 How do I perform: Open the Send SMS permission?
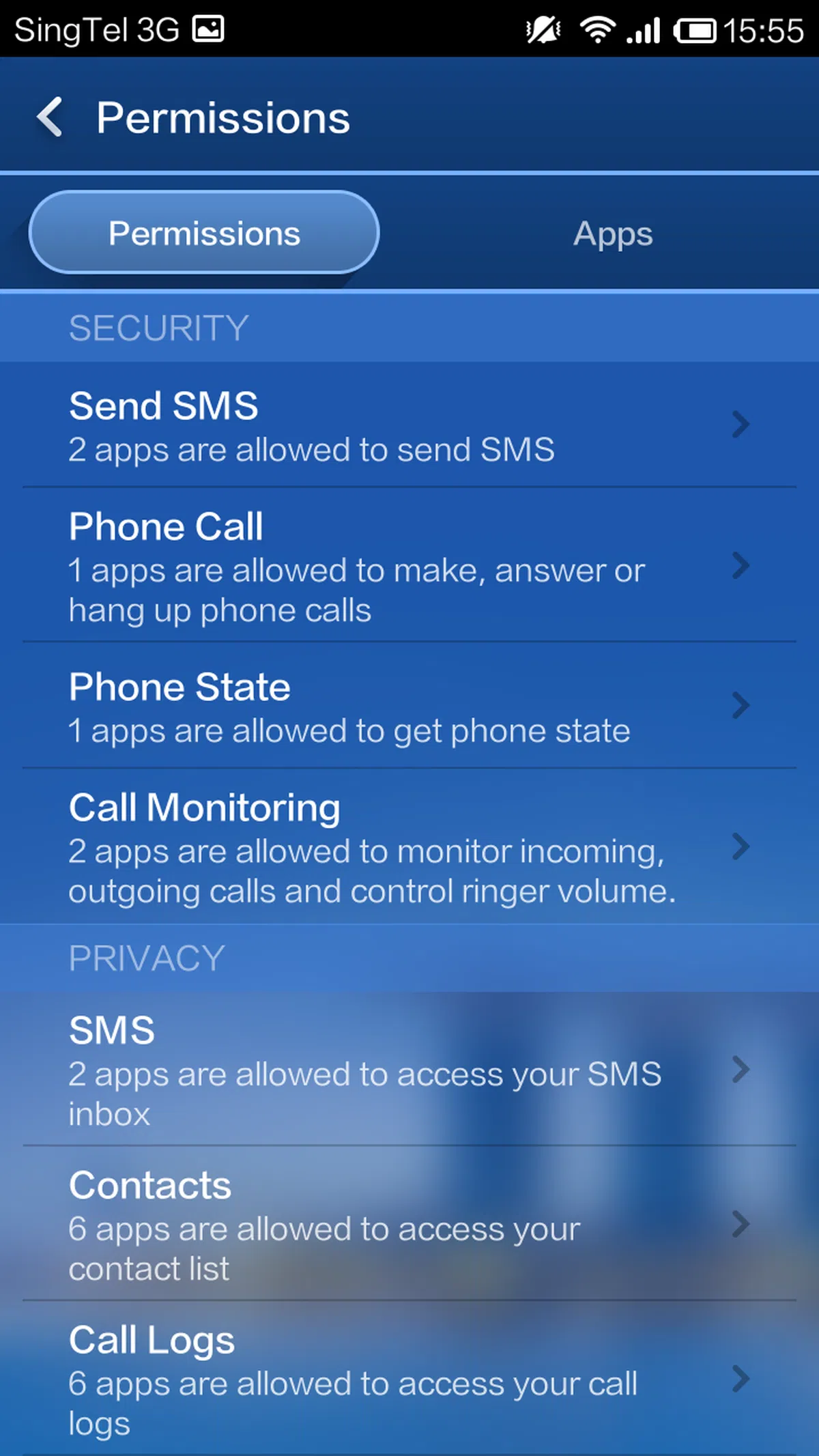point(409,425)
